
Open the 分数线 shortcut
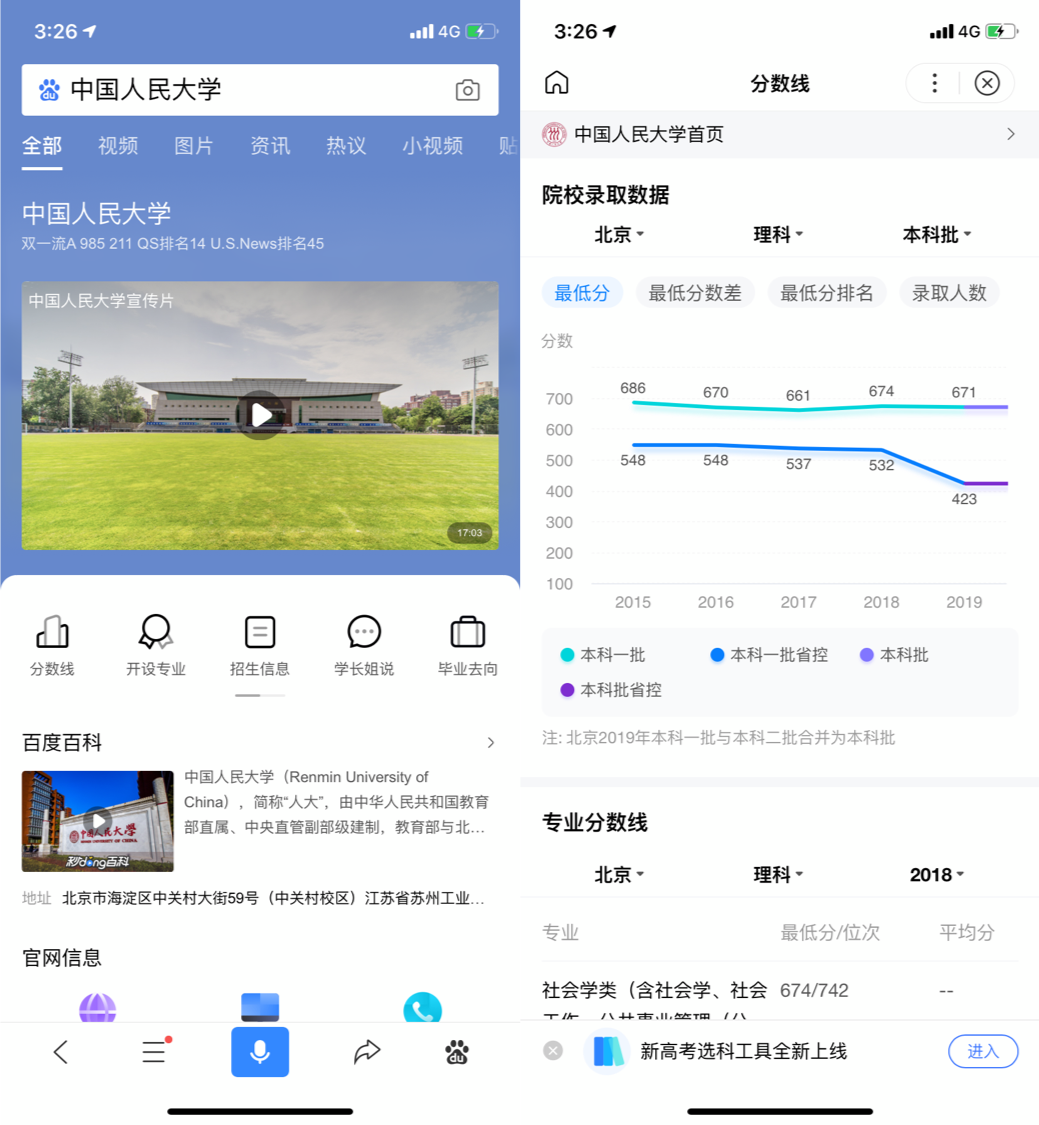coord(52,645)
